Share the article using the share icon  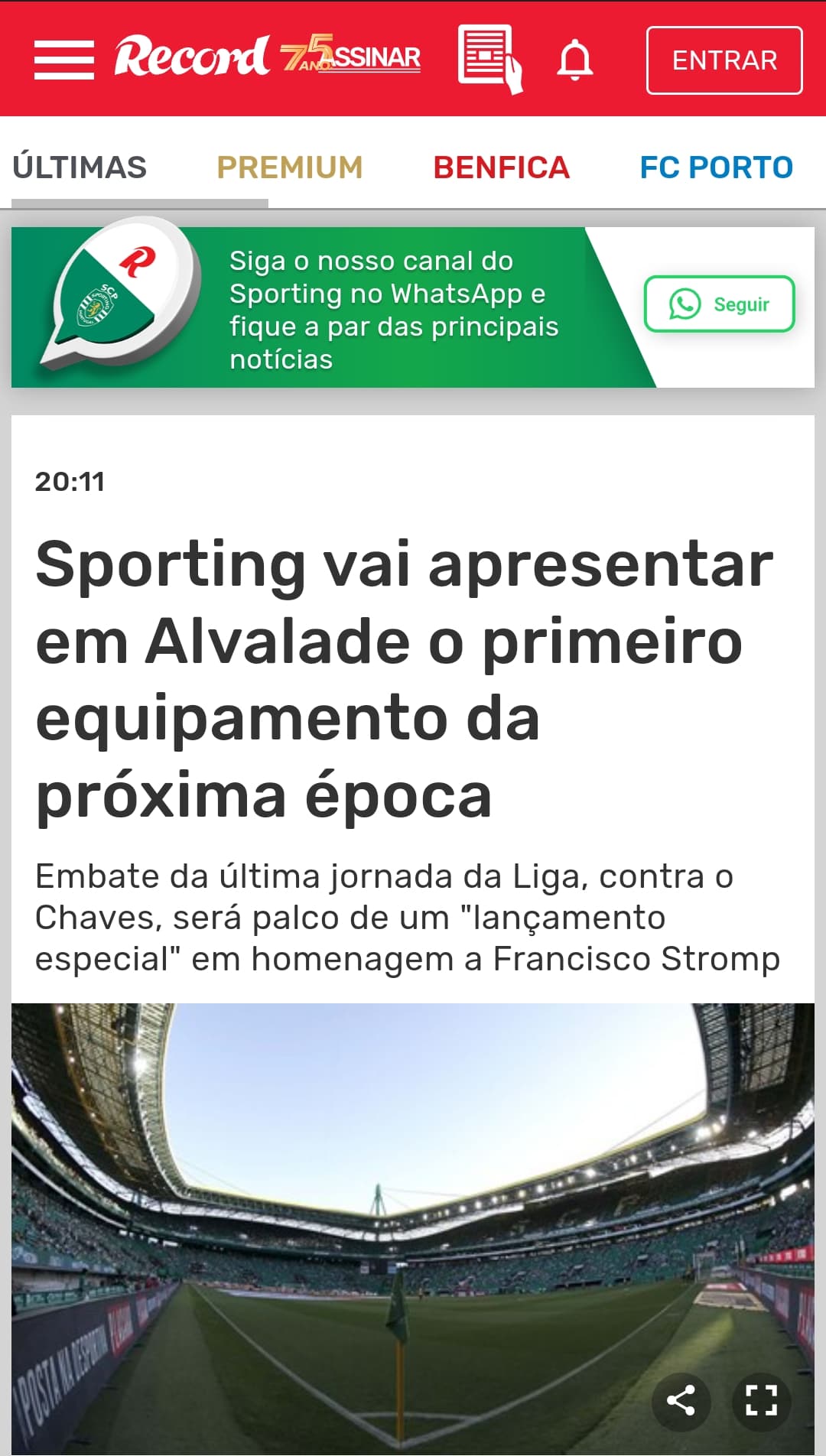pyautogui.click(x=681, y=1401)
